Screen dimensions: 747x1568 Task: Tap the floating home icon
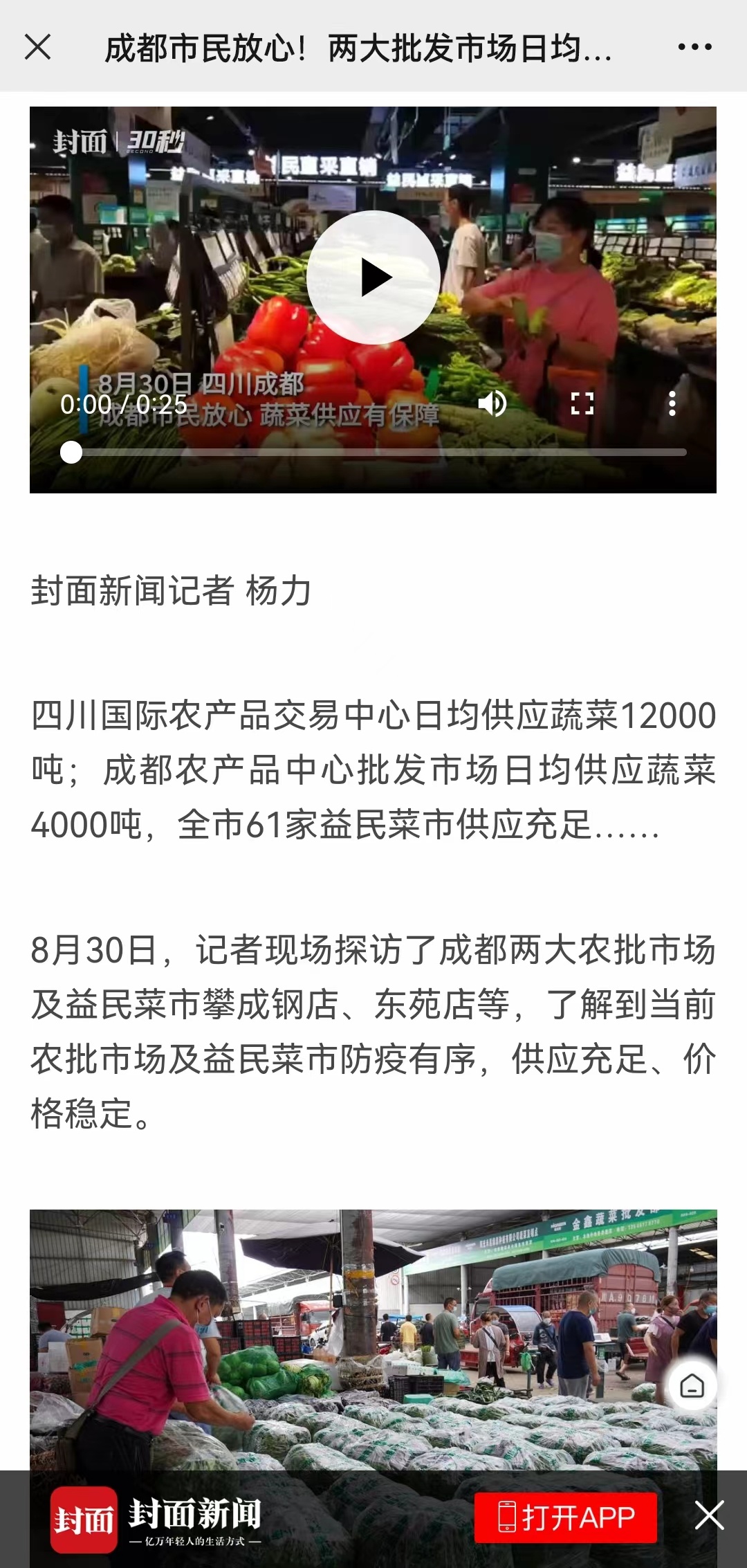[692, 1386]
